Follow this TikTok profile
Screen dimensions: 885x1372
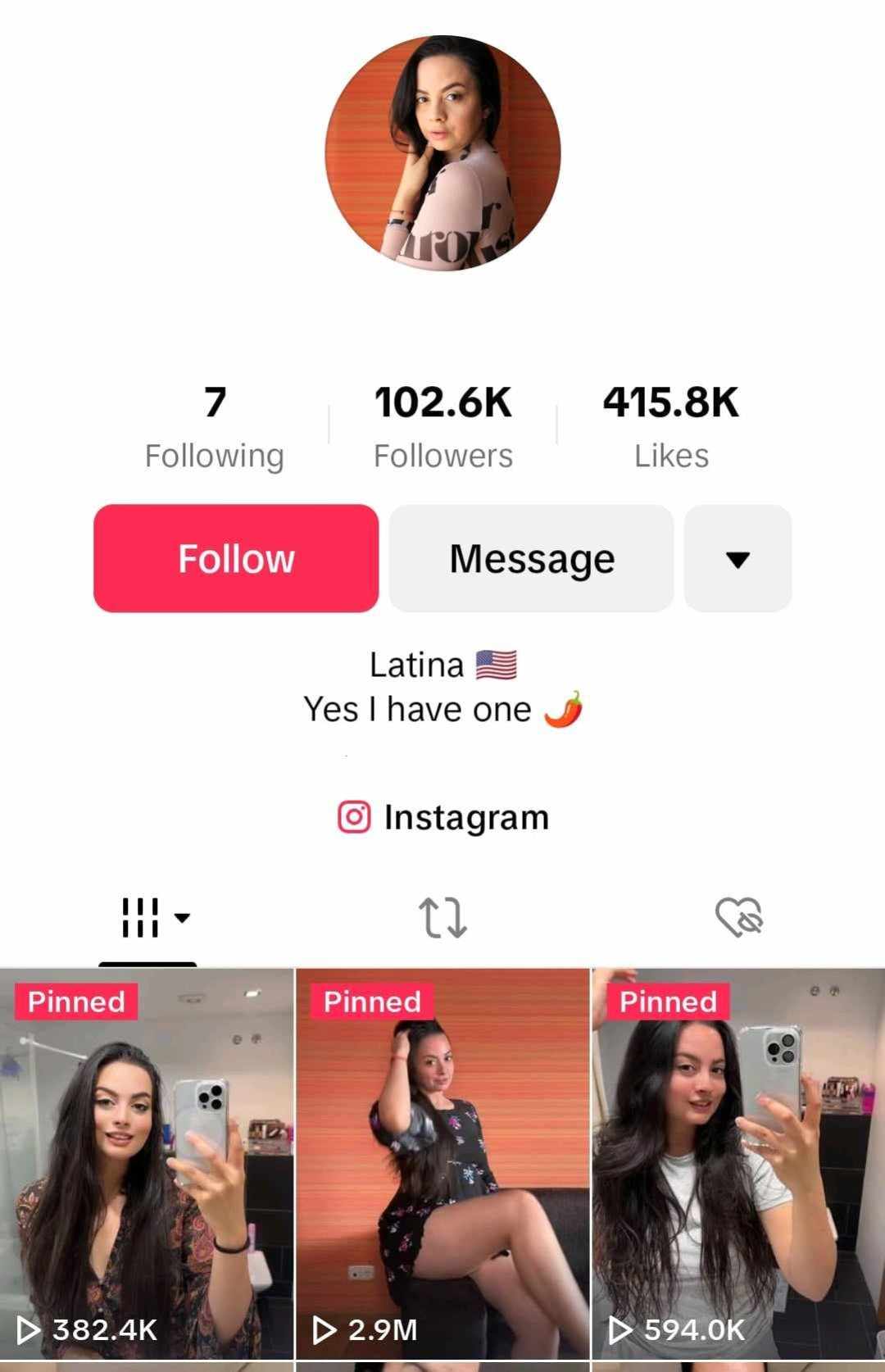[236, 558]
